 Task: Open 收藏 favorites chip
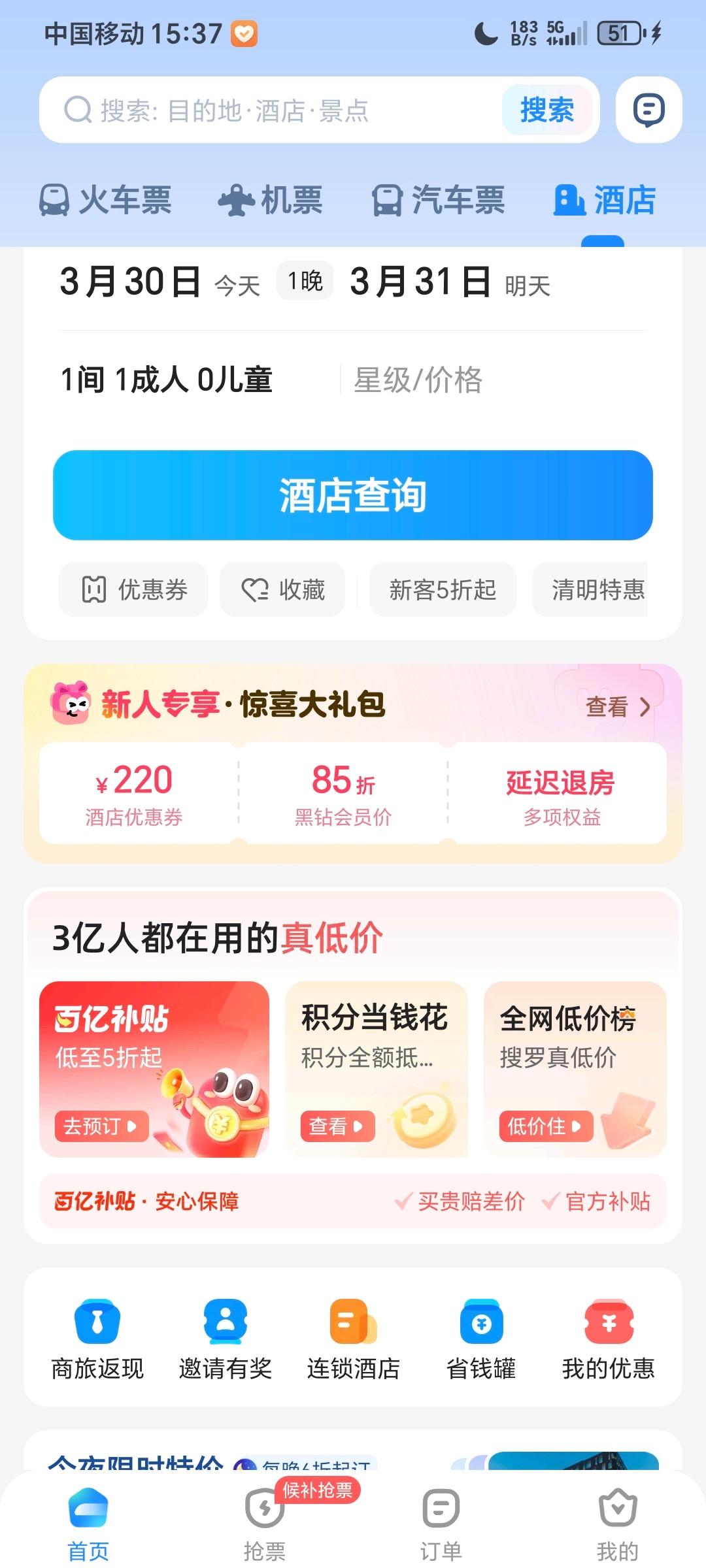point(282,589)
